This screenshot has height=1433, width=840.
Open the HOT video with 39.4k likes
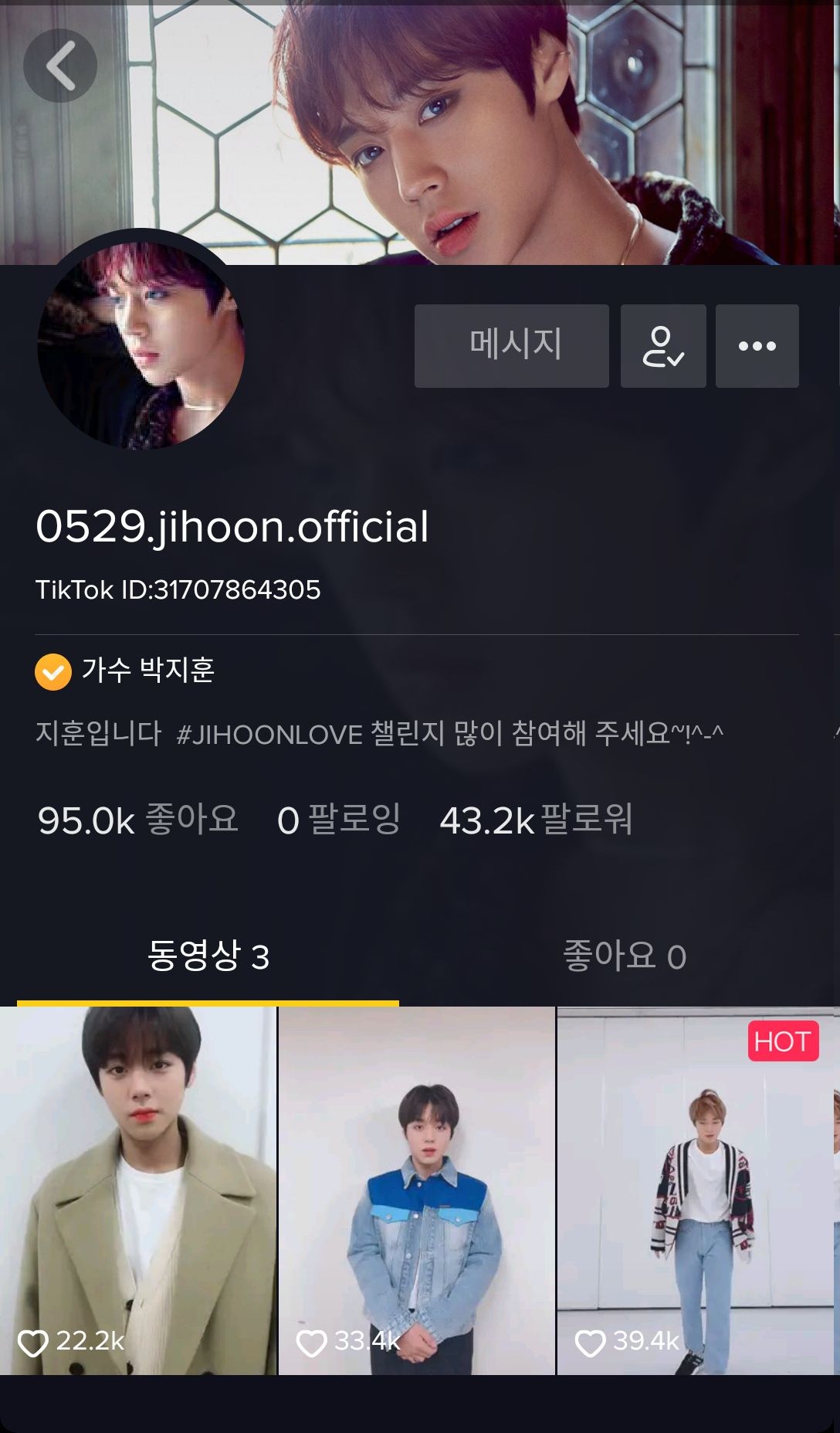coord(695,1190)
